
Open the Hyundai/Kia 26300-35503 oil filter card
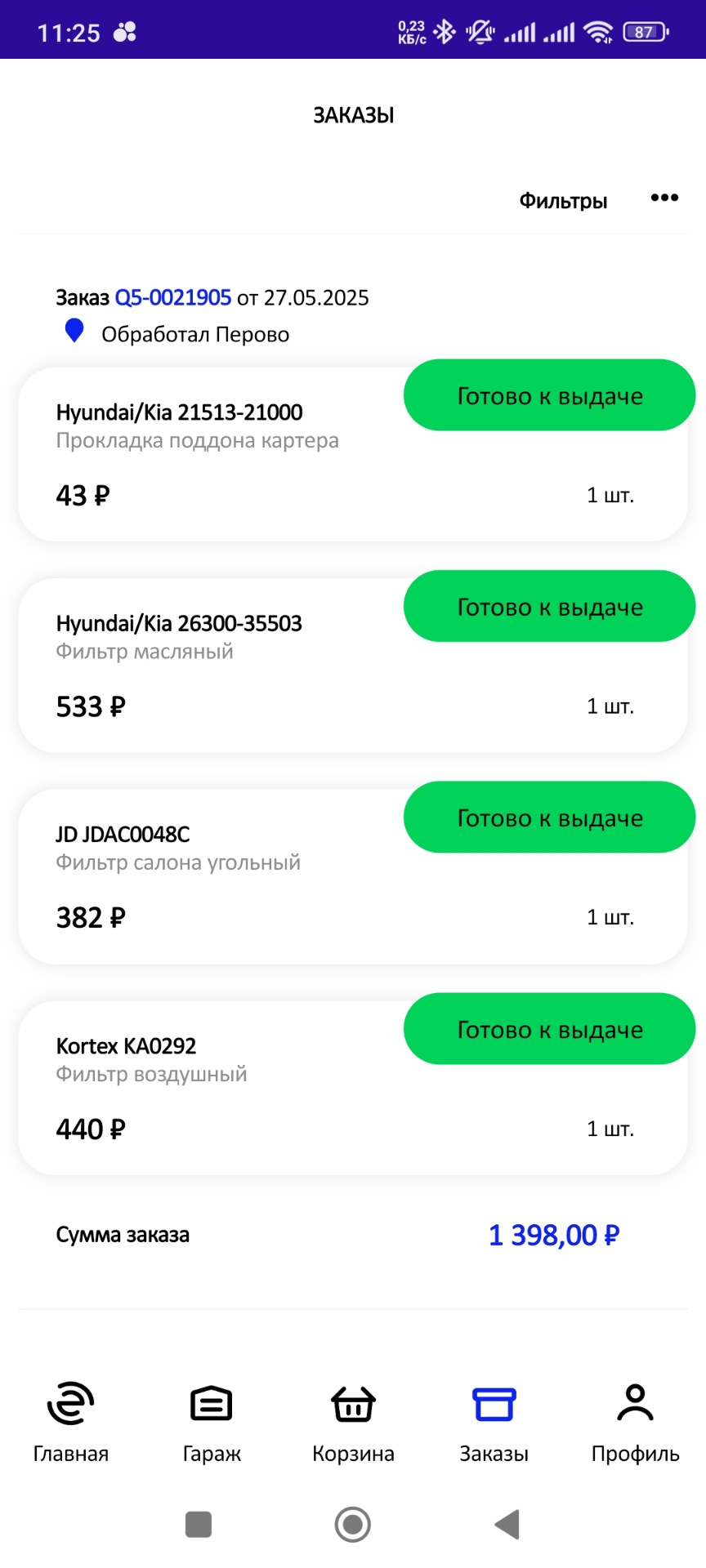click(x=353, y=666)
